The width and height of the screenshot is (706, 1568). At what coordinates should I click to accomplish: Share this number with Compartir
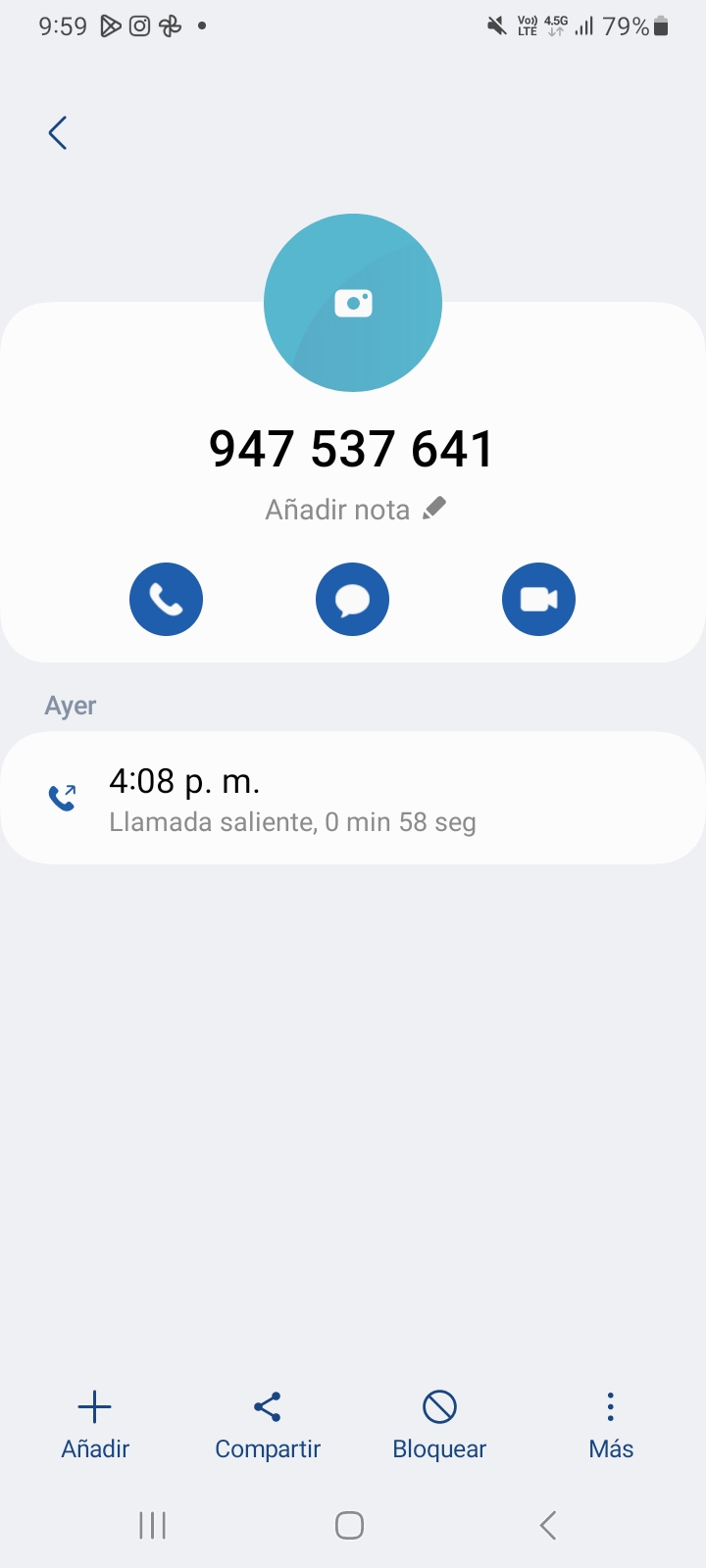(x=268, y=1425)
